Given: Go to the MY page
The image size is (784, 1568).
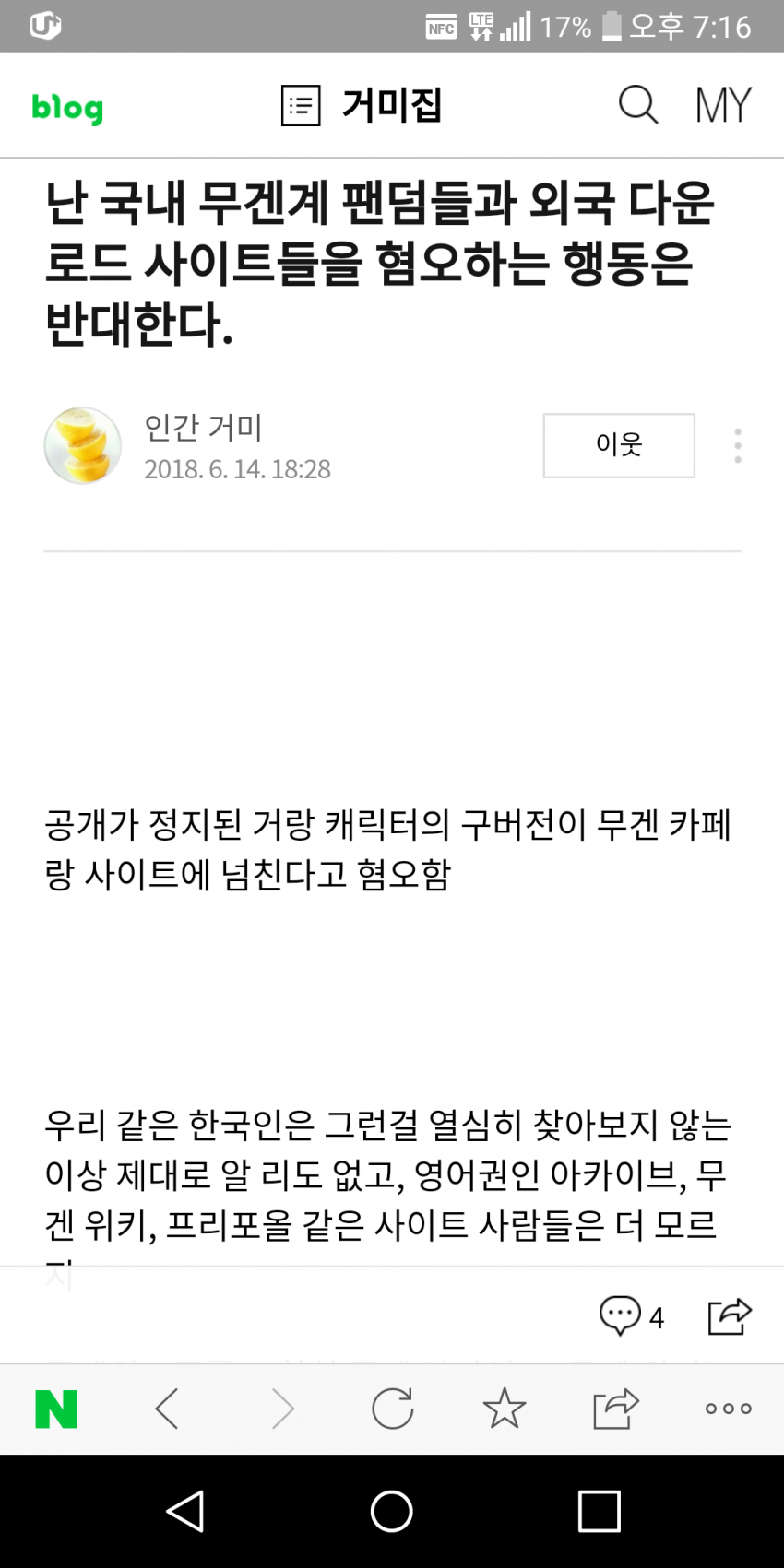Looking at the screenshot, I should [x=723, y=105].
